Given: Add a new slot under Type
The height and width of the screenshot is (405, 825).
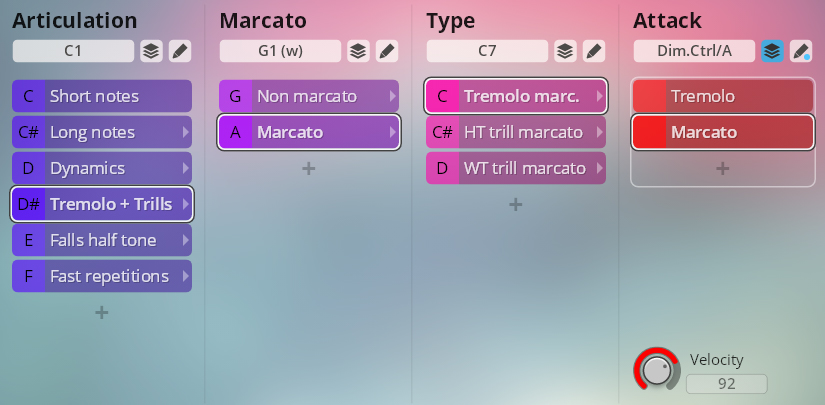Looking at the screenshot, I should (515, 205).
